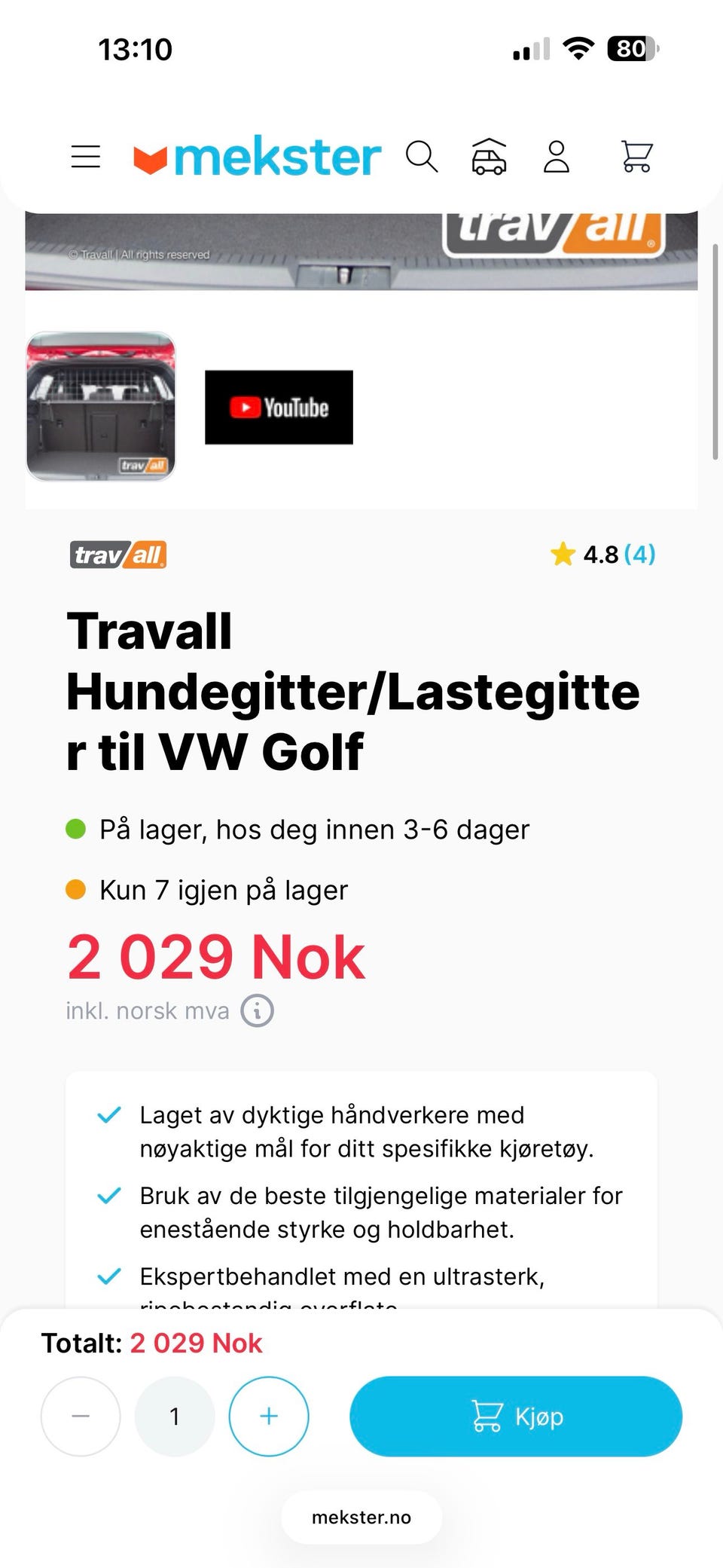The height and width of the screenshot is (1568, 723).
Task: Open the reviews link showing (4)
Action: [x=639, y=555]
